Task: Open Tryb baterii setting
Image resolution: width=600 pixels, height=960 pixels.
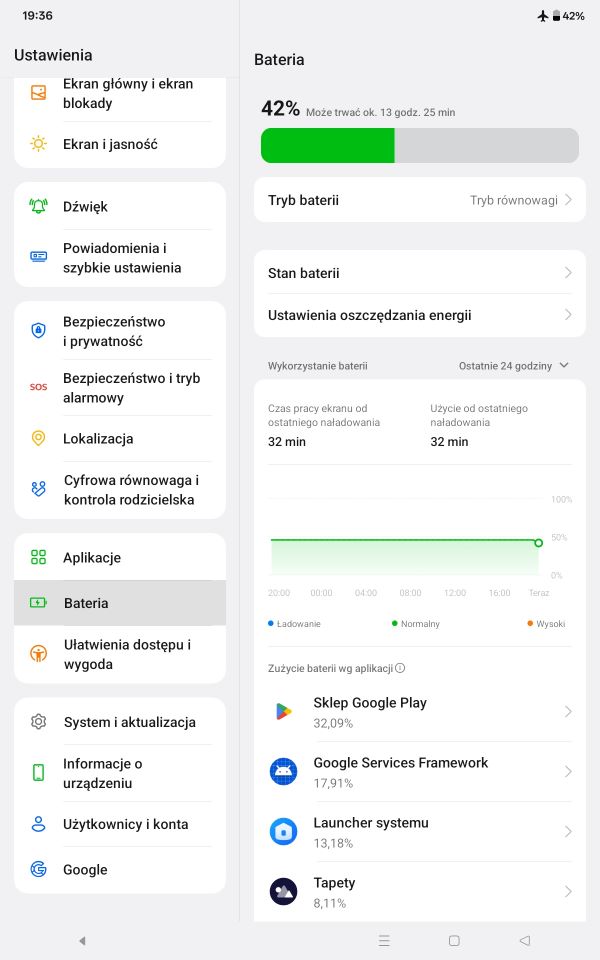Action: [x=419, y=200]
